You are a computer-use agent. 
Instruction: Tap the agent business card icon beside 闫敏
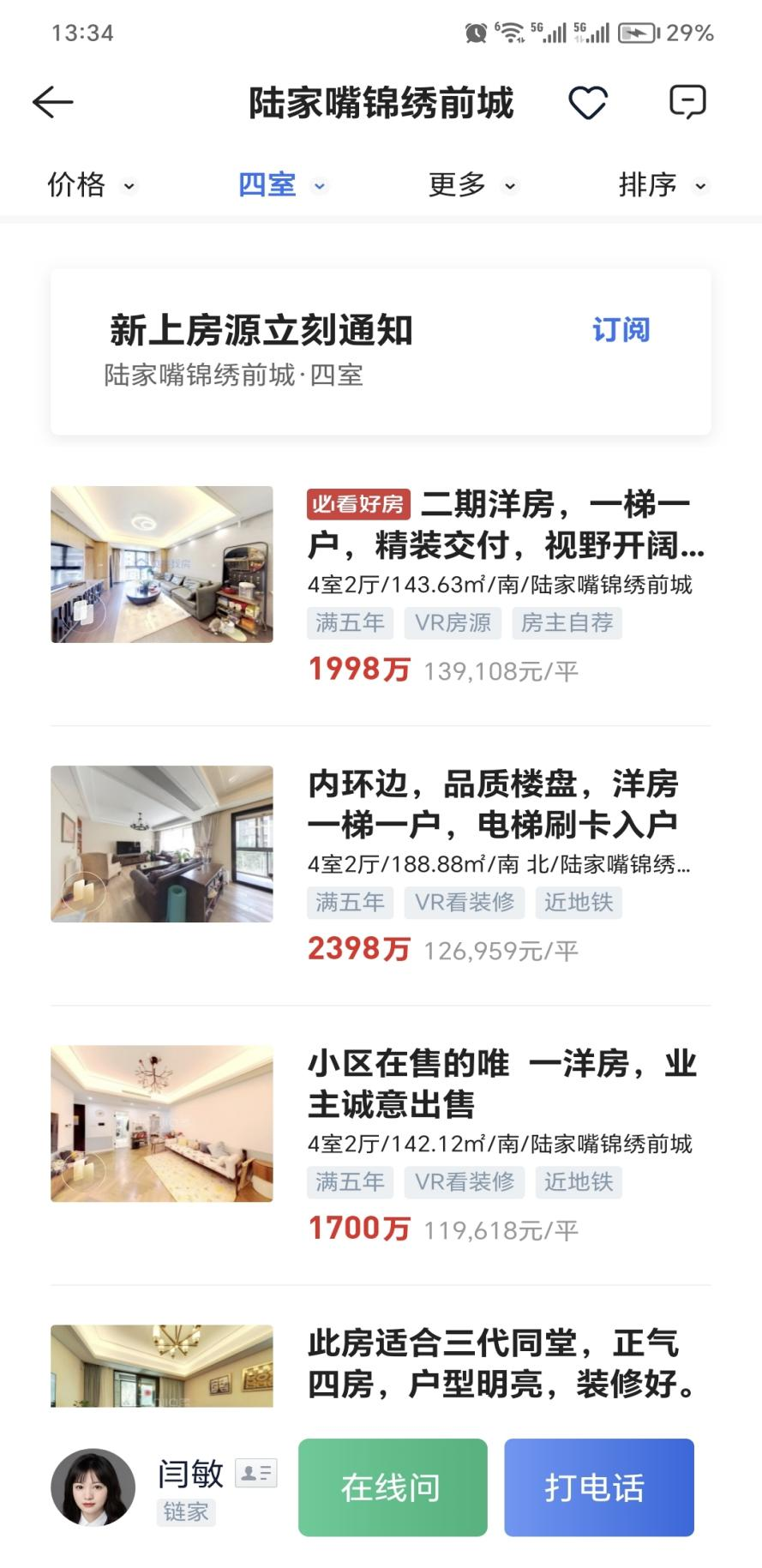coord(255,1473)
